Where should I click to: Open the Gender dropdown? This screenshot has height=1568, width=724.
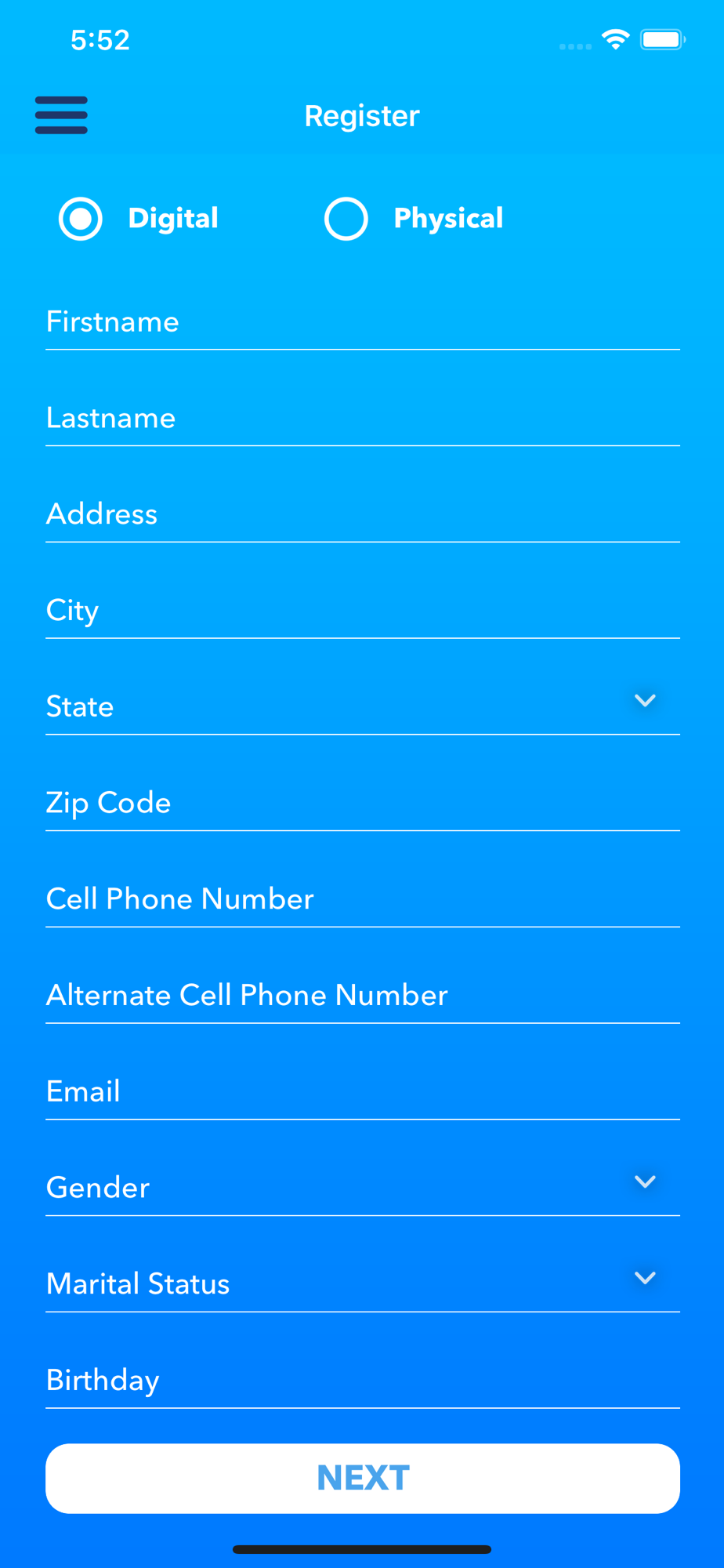click(363, 1189)
